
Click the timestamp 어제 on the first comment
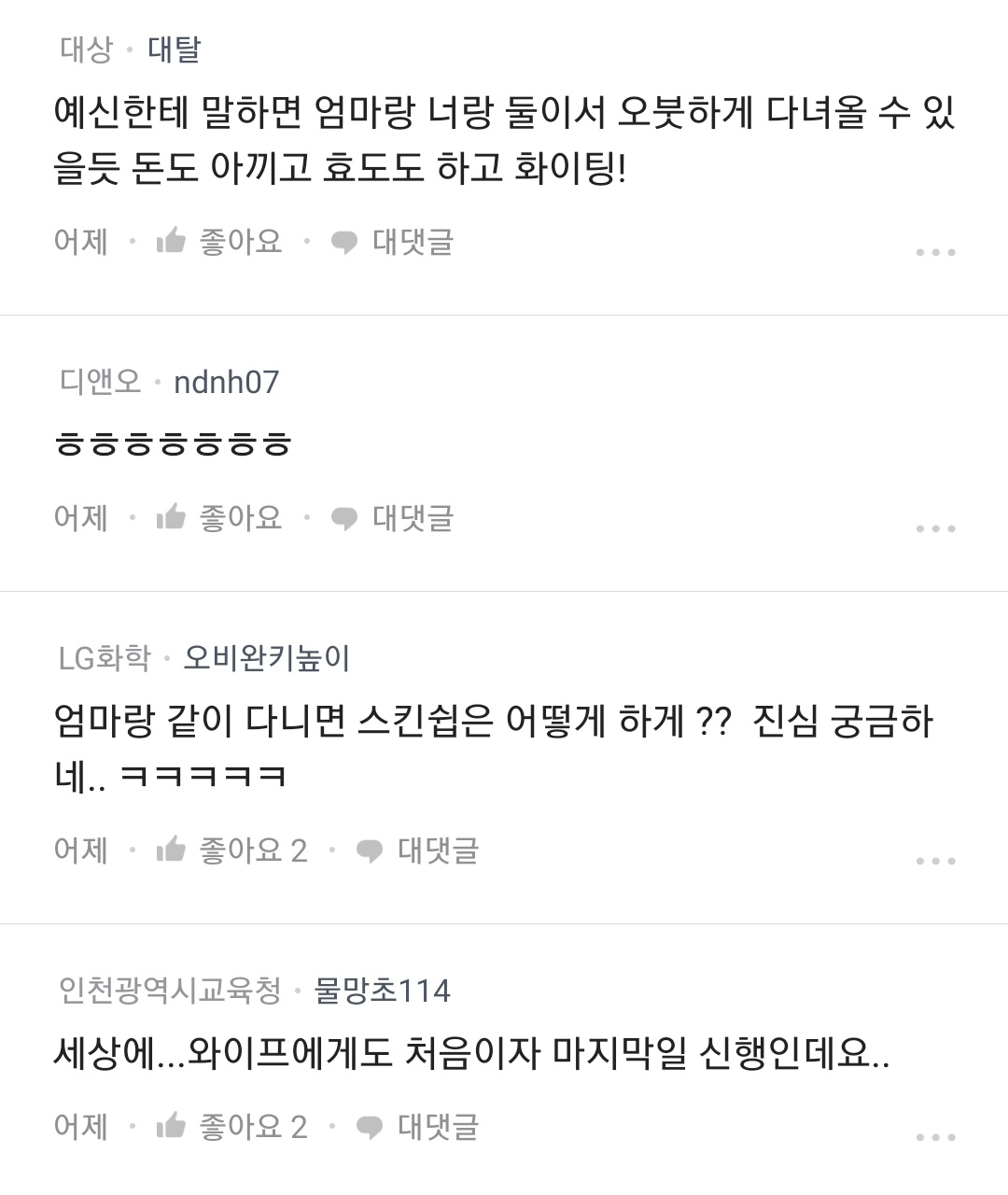pyautogui.click(x=79, y=242)
